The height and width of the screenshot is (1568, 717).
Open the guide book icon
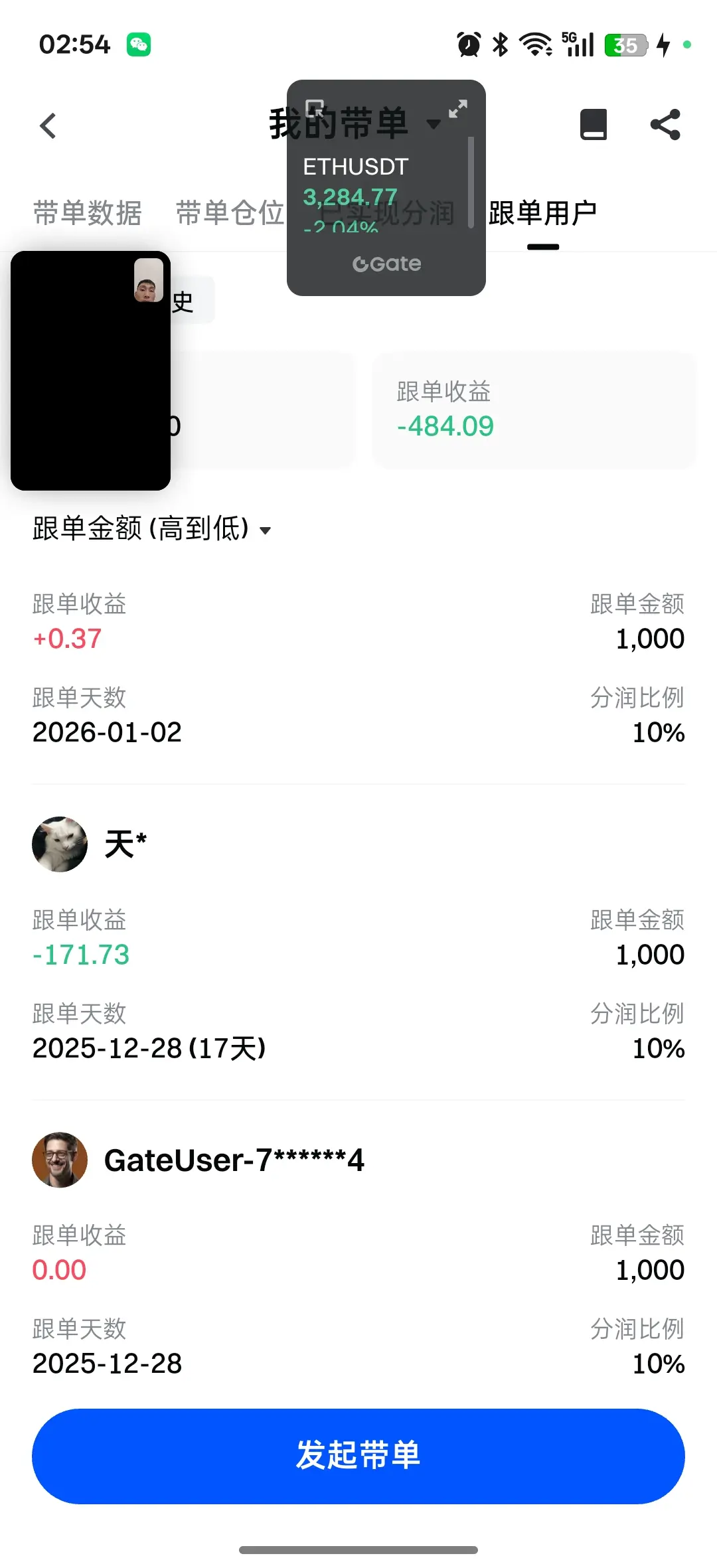(593, 125)
